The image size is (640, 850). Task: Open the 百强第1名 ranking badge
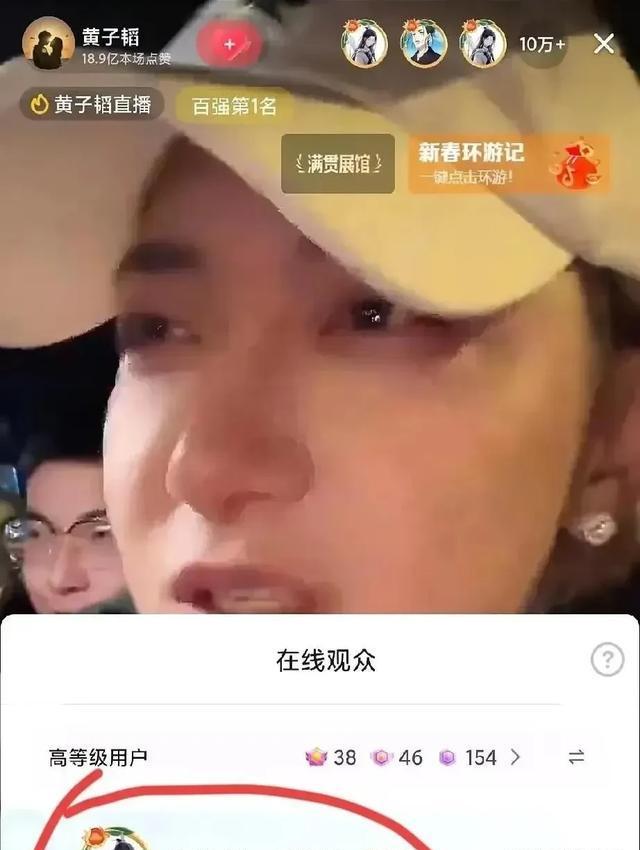(234, 106)
